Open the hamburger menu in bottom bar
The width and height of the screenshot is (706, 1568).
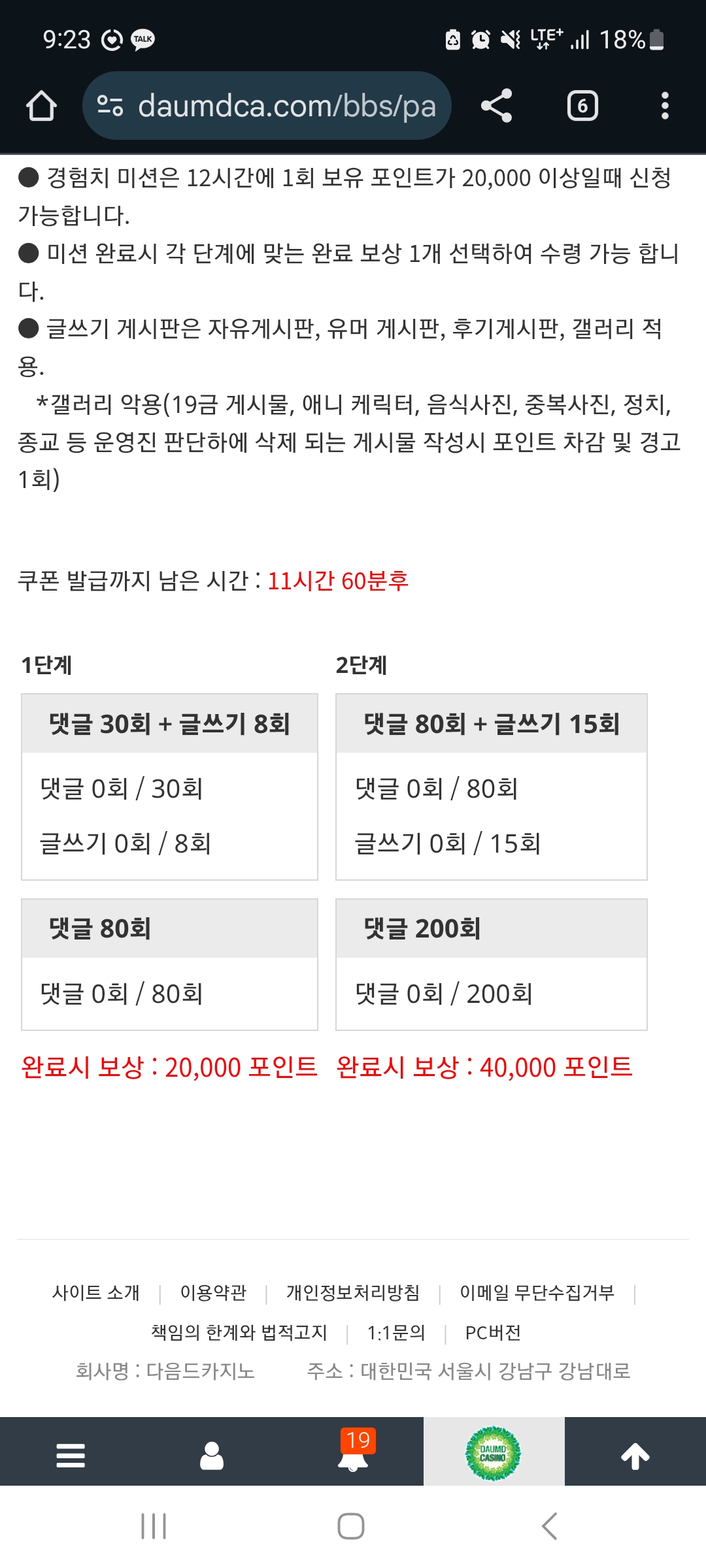point(71,1456)
